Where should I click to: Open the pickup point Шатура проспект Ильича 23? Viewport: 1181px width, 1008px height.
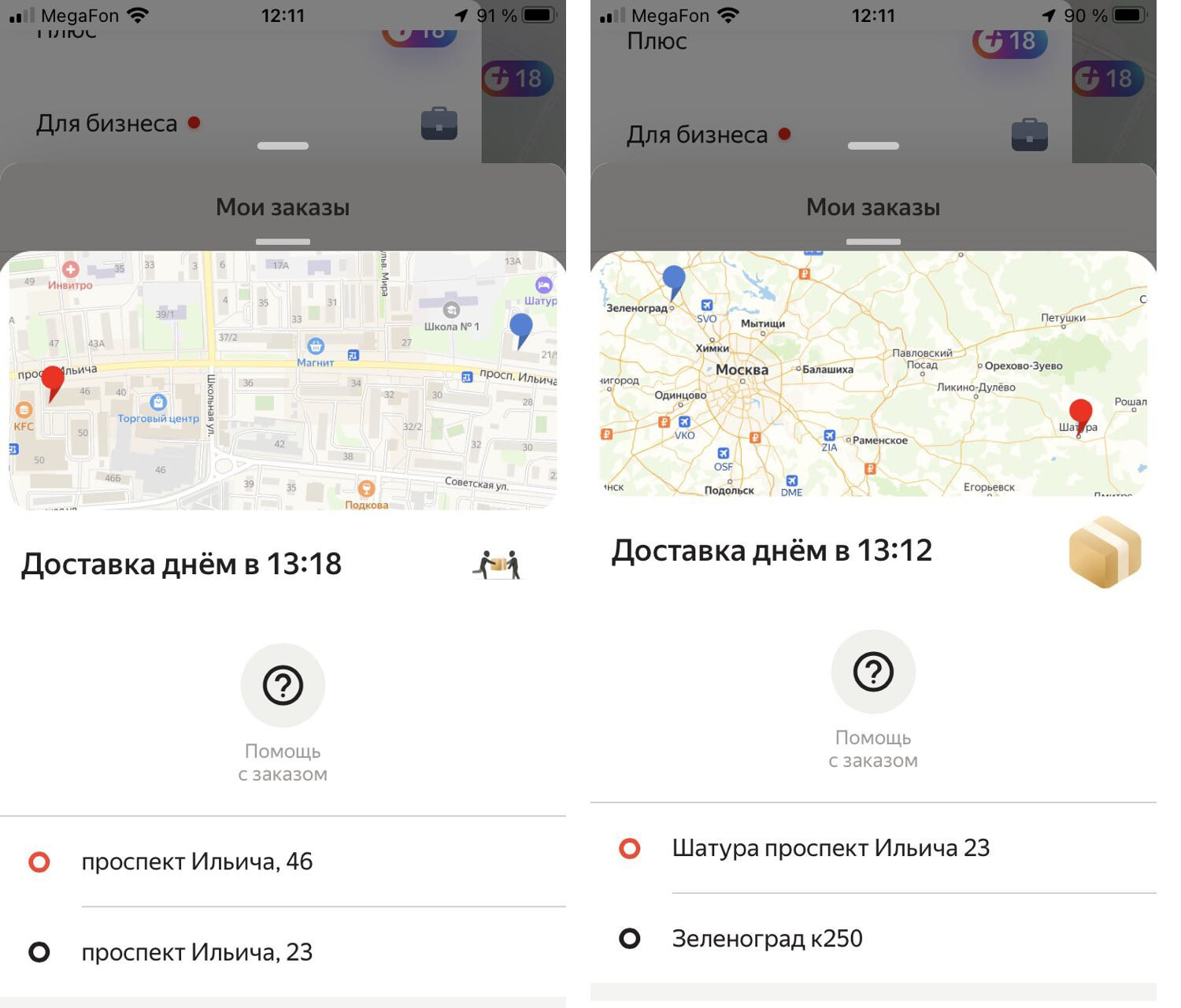tap(831, 848)
